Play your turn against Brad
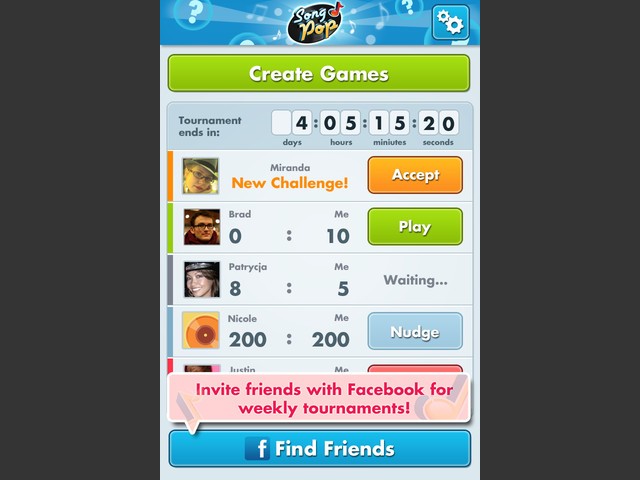640x480 pixels. (415, 227)
